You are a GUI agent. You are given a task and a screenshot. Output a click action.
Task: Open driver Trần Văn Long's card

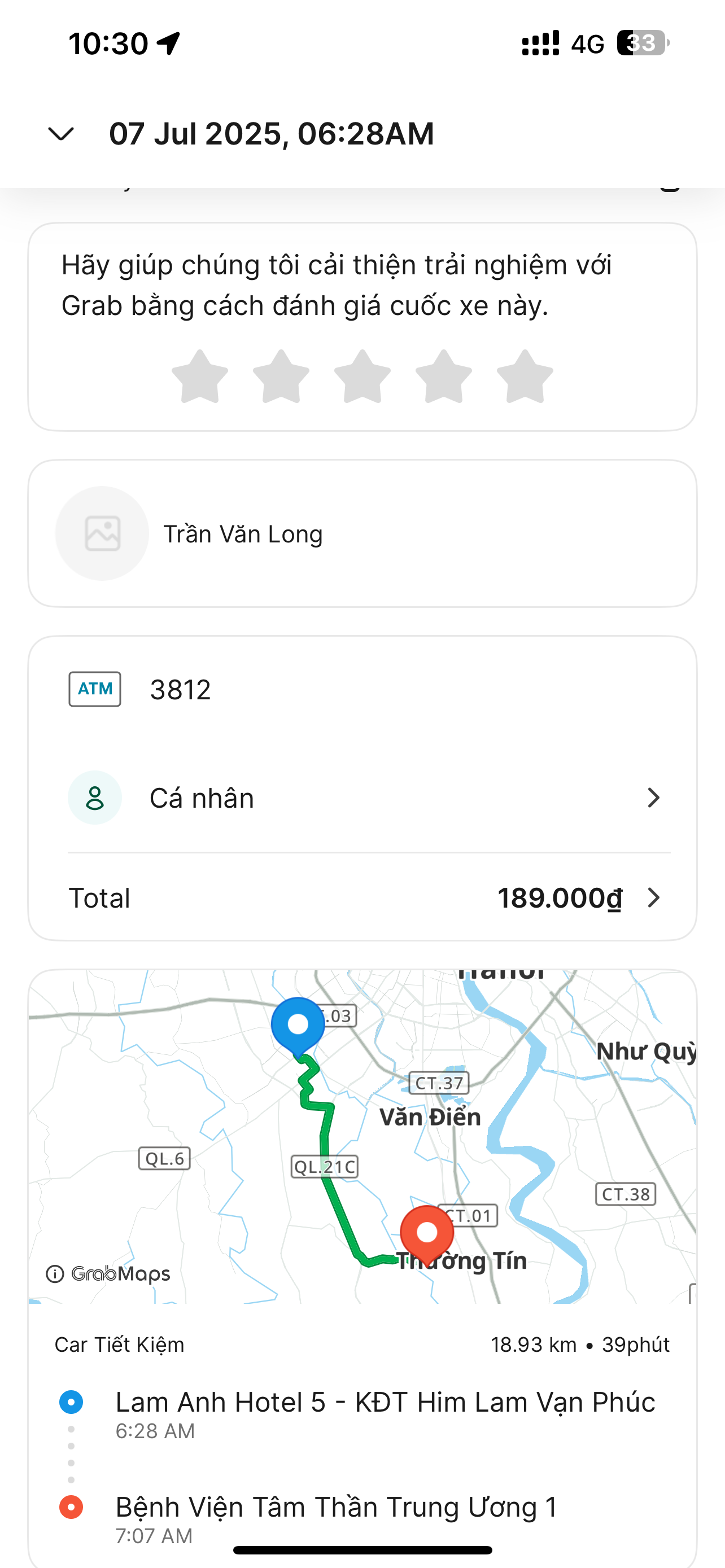[362, 533]
